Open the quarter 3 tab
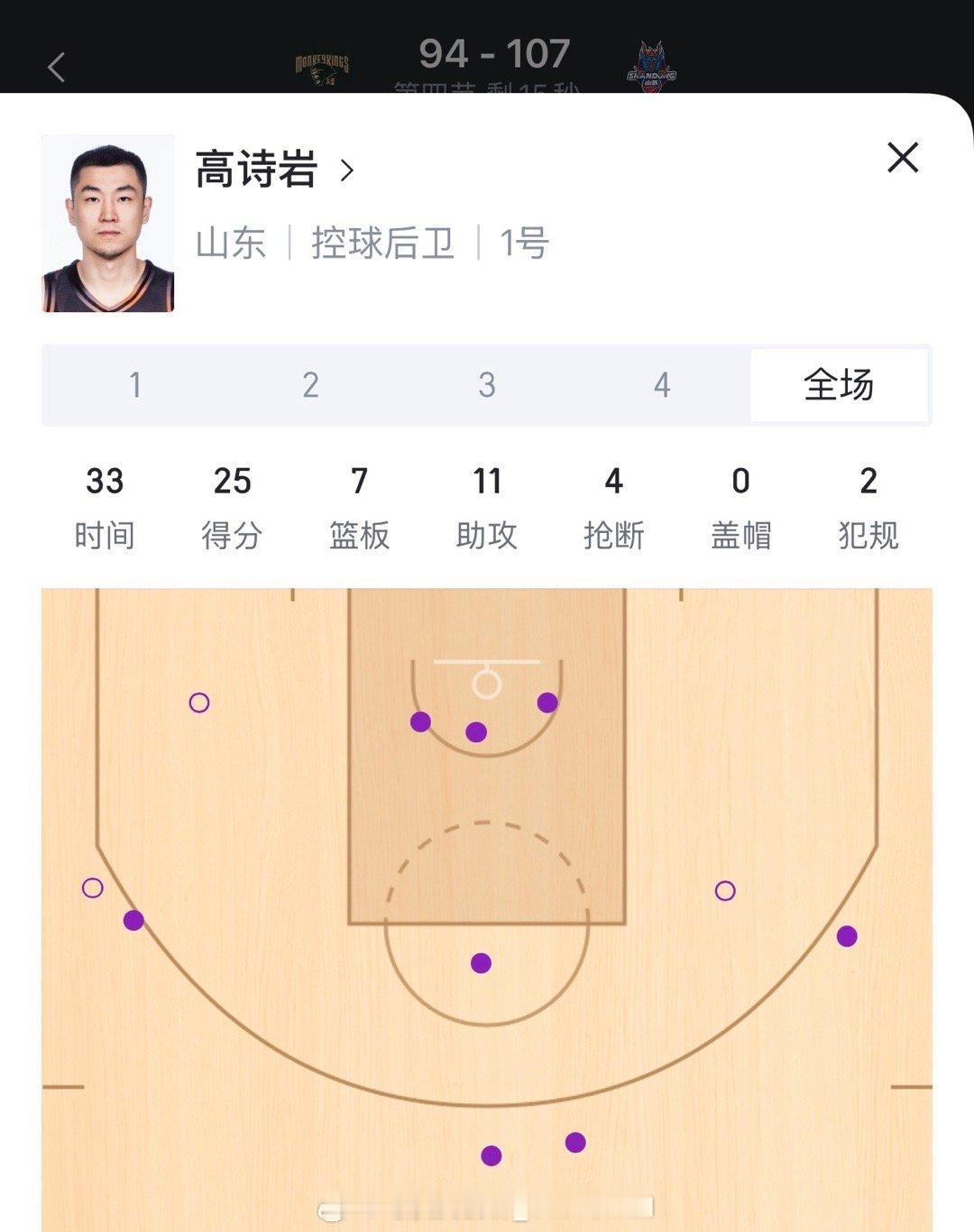 [487, 386]
